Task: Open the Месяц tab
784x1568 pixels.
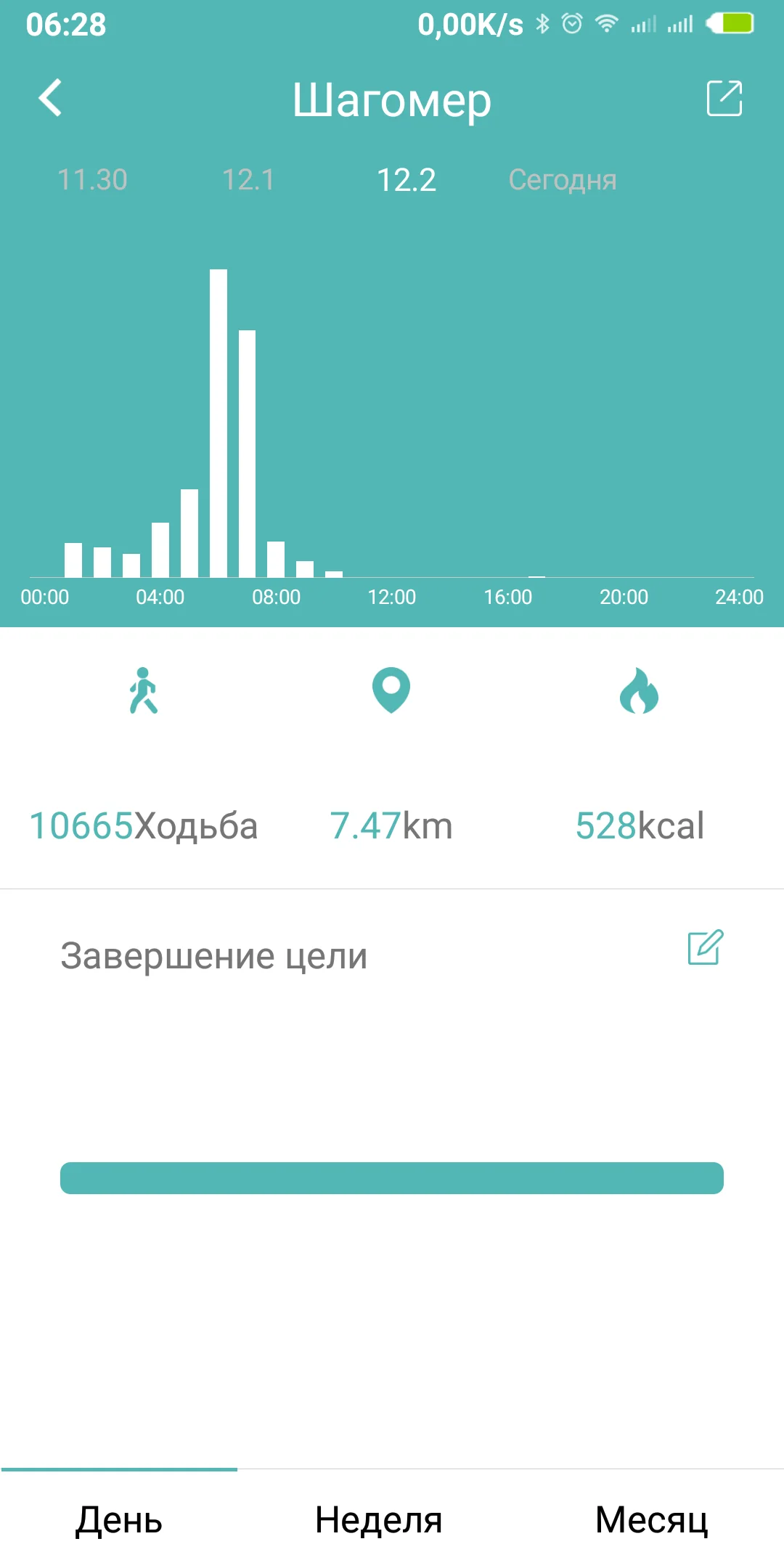Action: (651, 1519)
